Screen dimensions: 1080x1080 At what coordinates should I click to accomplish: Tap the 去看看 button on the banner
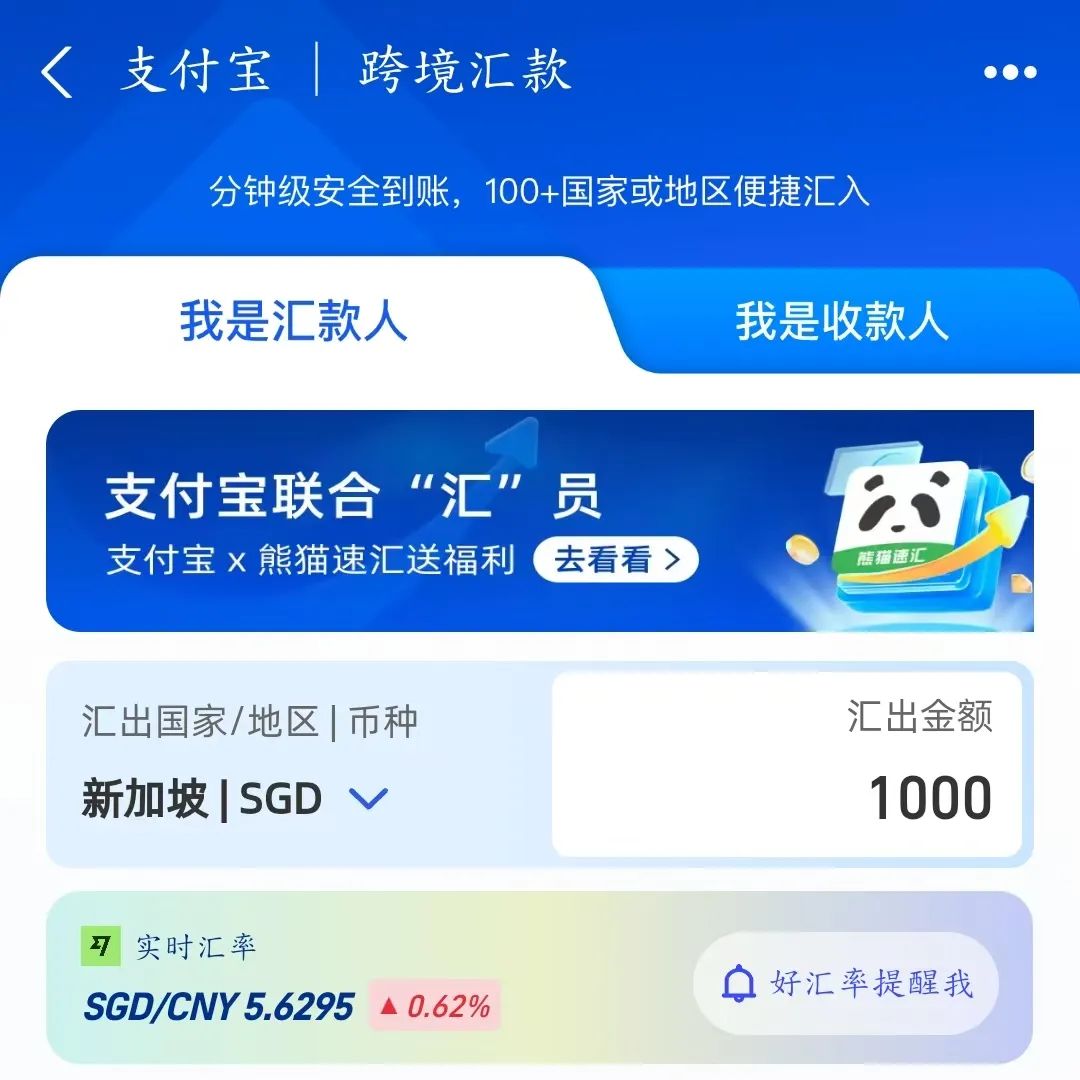point(616,560)
